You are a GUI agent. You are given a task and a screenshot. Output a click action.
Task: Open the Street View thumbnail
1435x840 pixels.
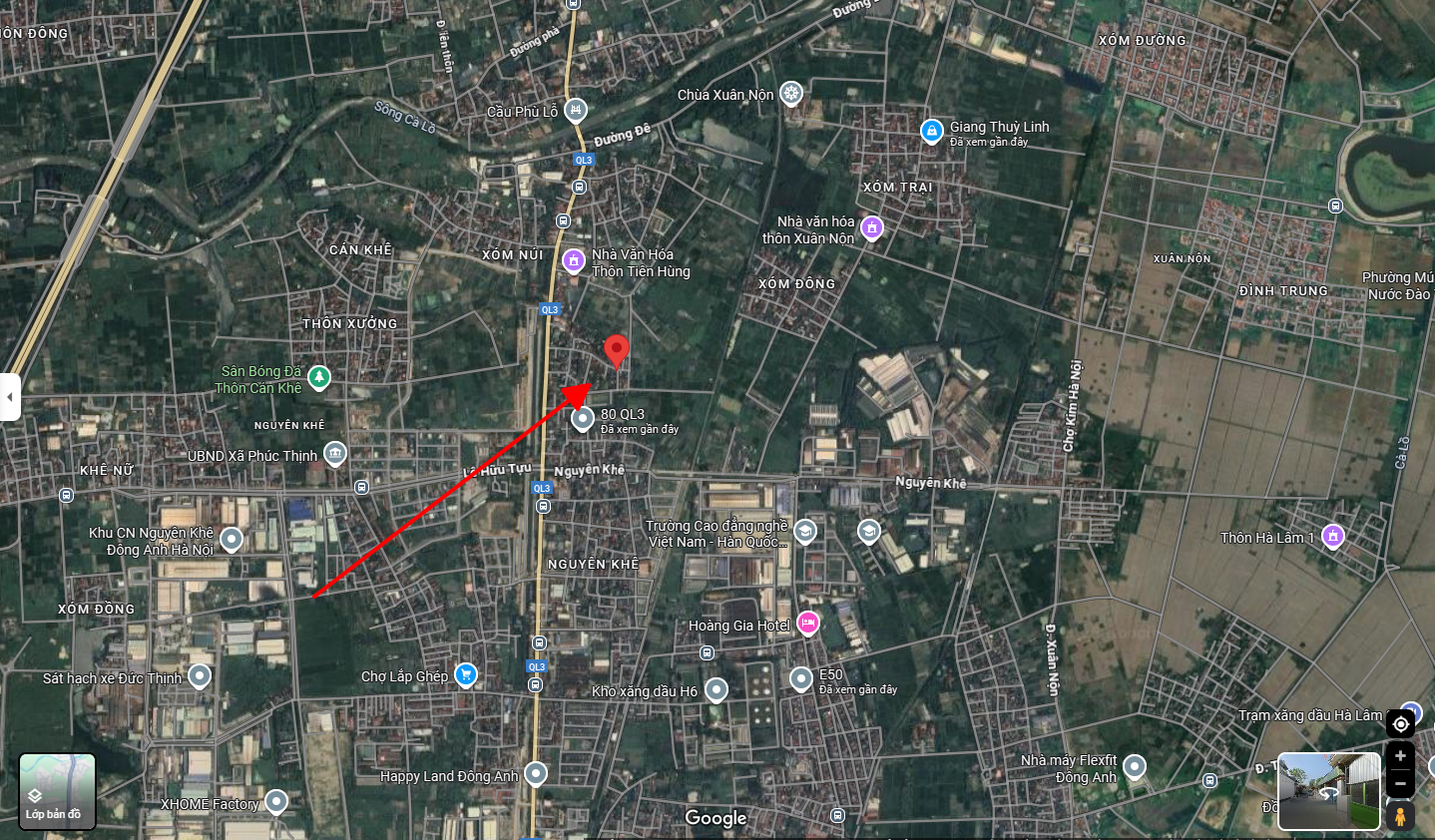point(1328,791)
